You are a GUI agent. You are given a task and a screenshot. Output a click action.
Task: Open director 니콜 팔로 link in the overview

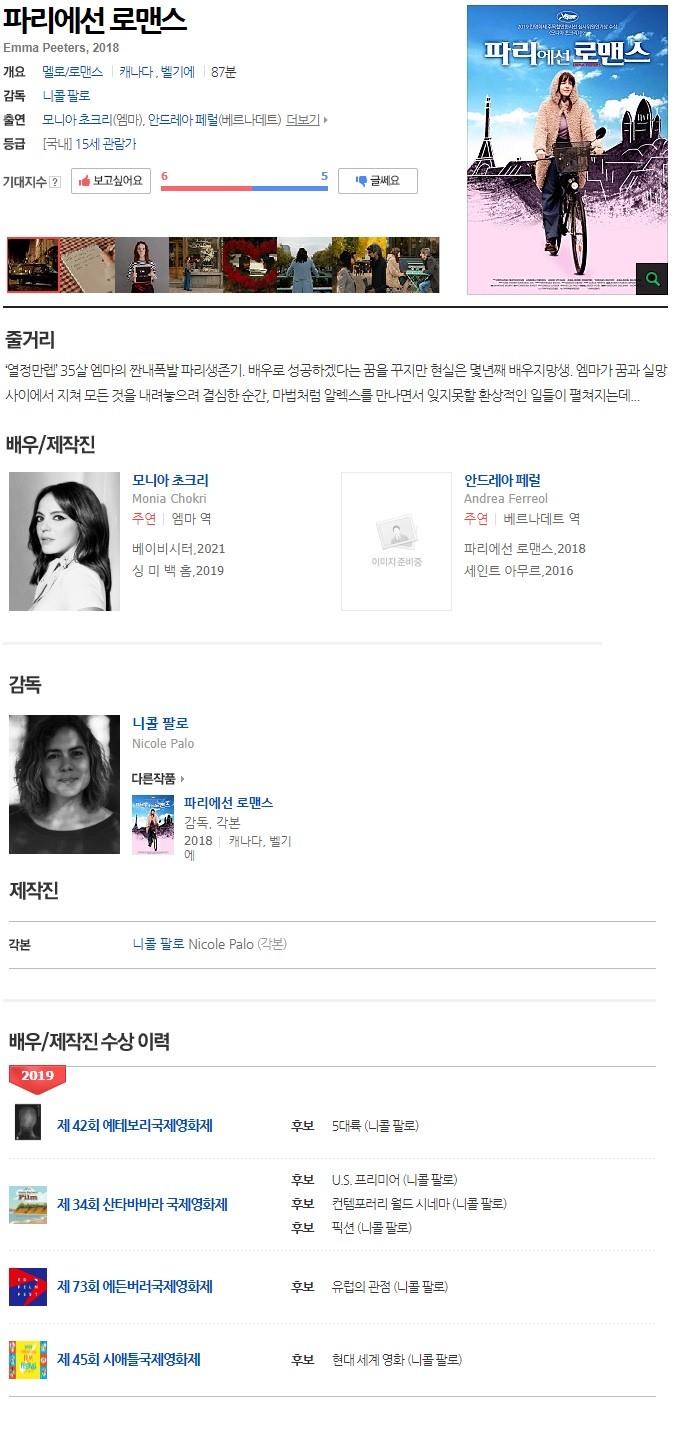(66, 96)
